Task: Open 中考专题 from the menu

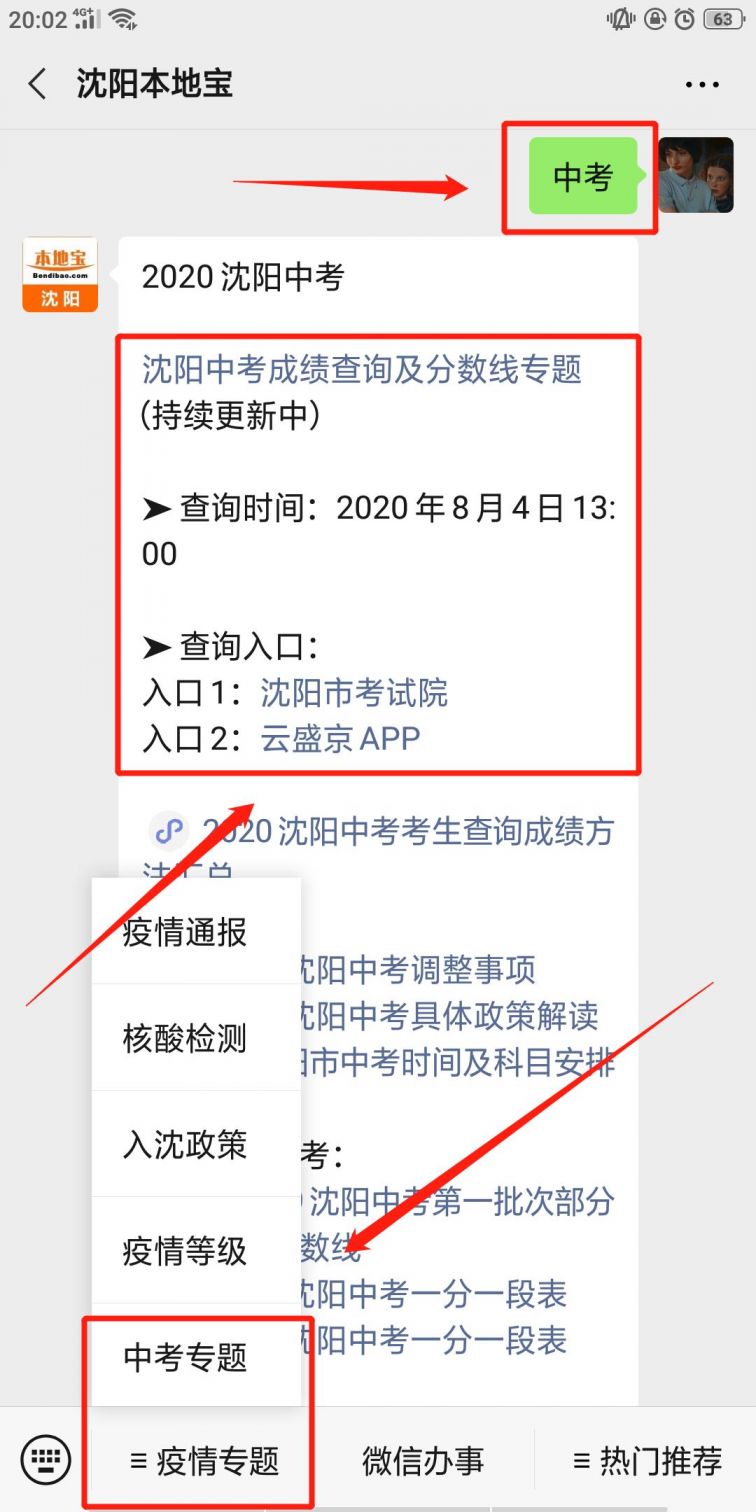Action: [185, 1357]
